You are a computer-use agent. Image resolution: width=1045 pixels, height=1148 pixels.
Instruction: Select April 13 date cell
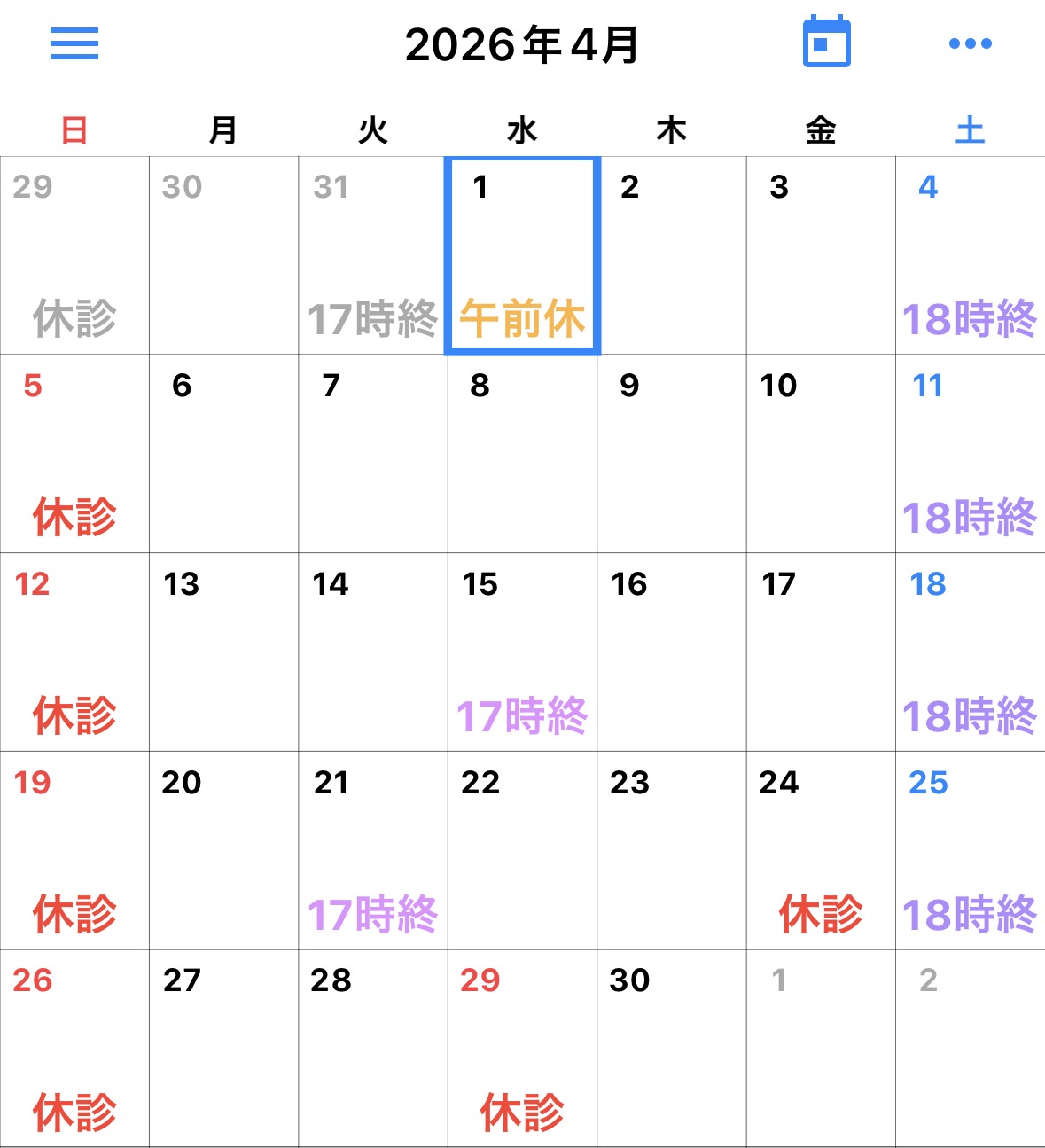coord(223,652)
